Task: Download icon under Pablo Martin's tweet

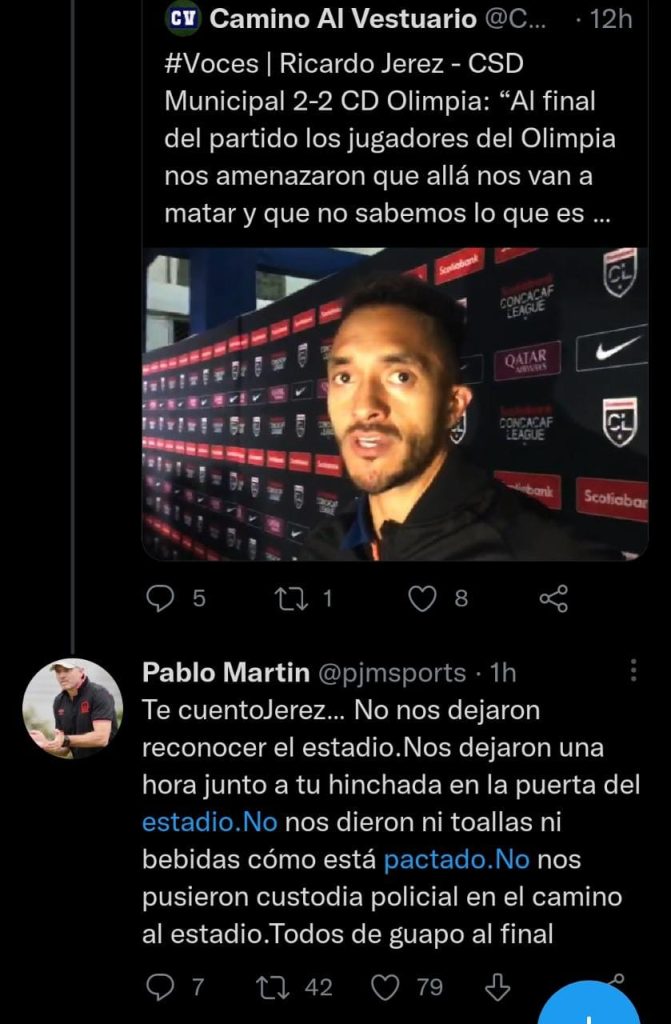Action: coord(497,987)
